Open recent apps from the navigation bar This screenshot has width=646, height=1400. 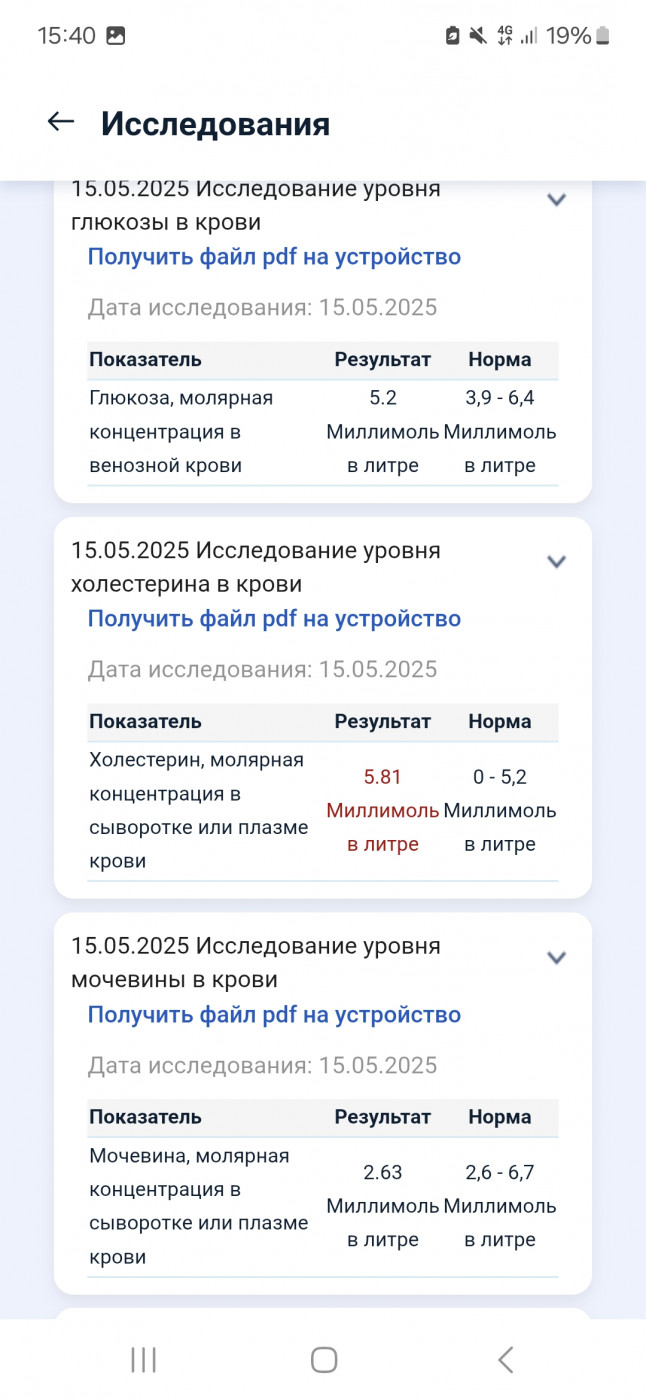[144, 1359]
